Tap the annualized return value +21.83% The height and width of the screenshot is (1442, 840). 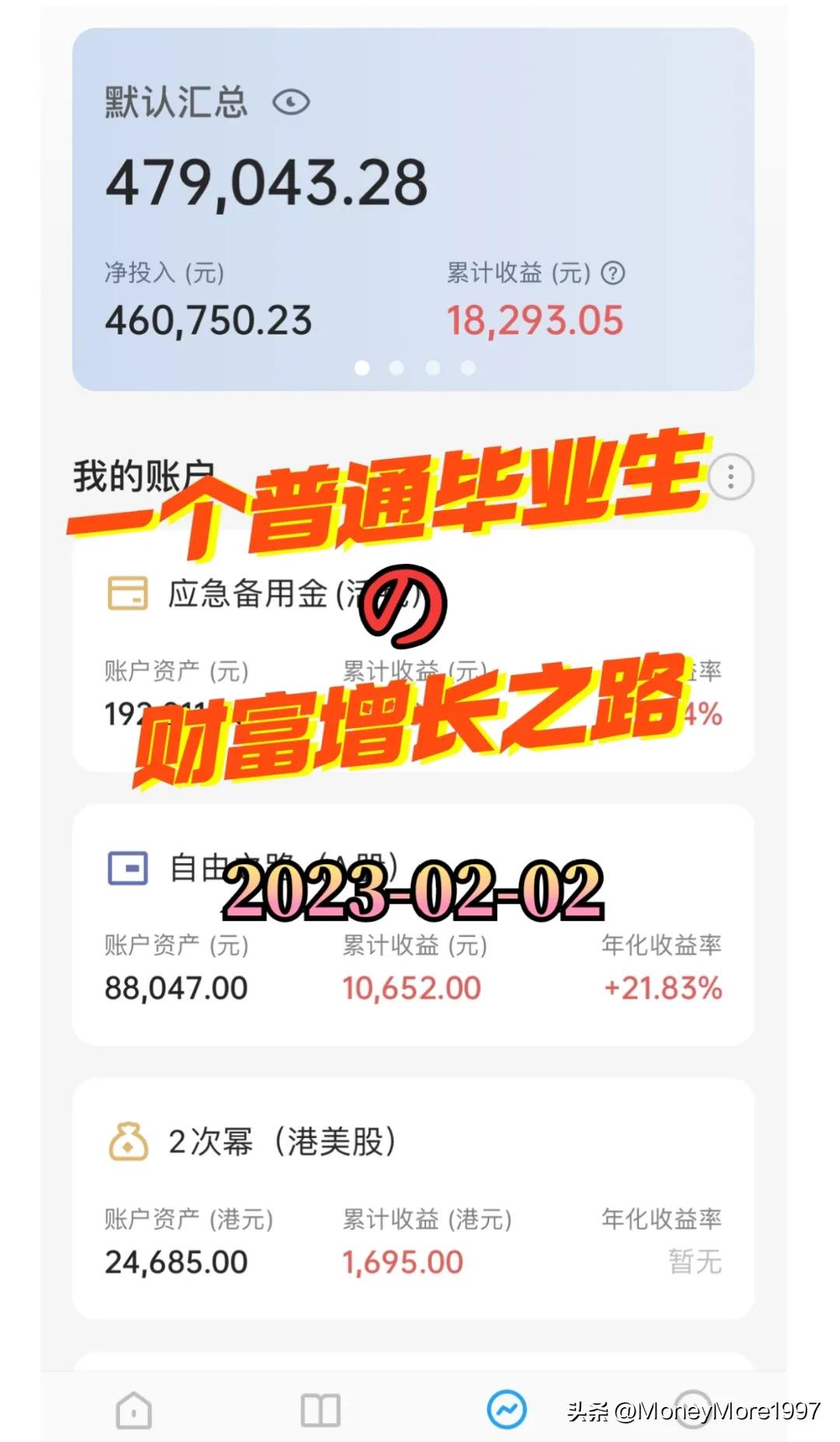pos(665,986)
